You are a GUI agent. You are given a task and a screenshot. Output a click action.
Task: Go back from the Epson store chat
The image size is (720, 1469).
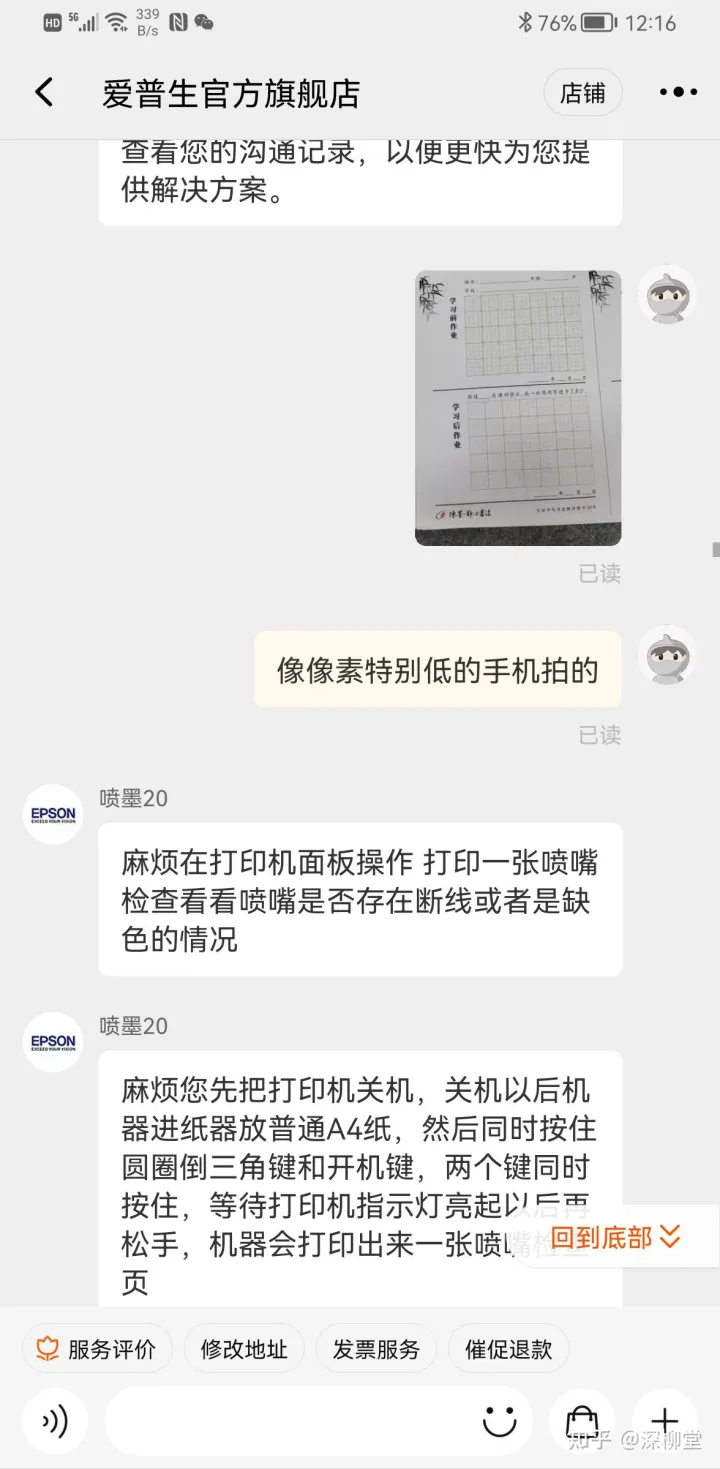coord(44,93)
